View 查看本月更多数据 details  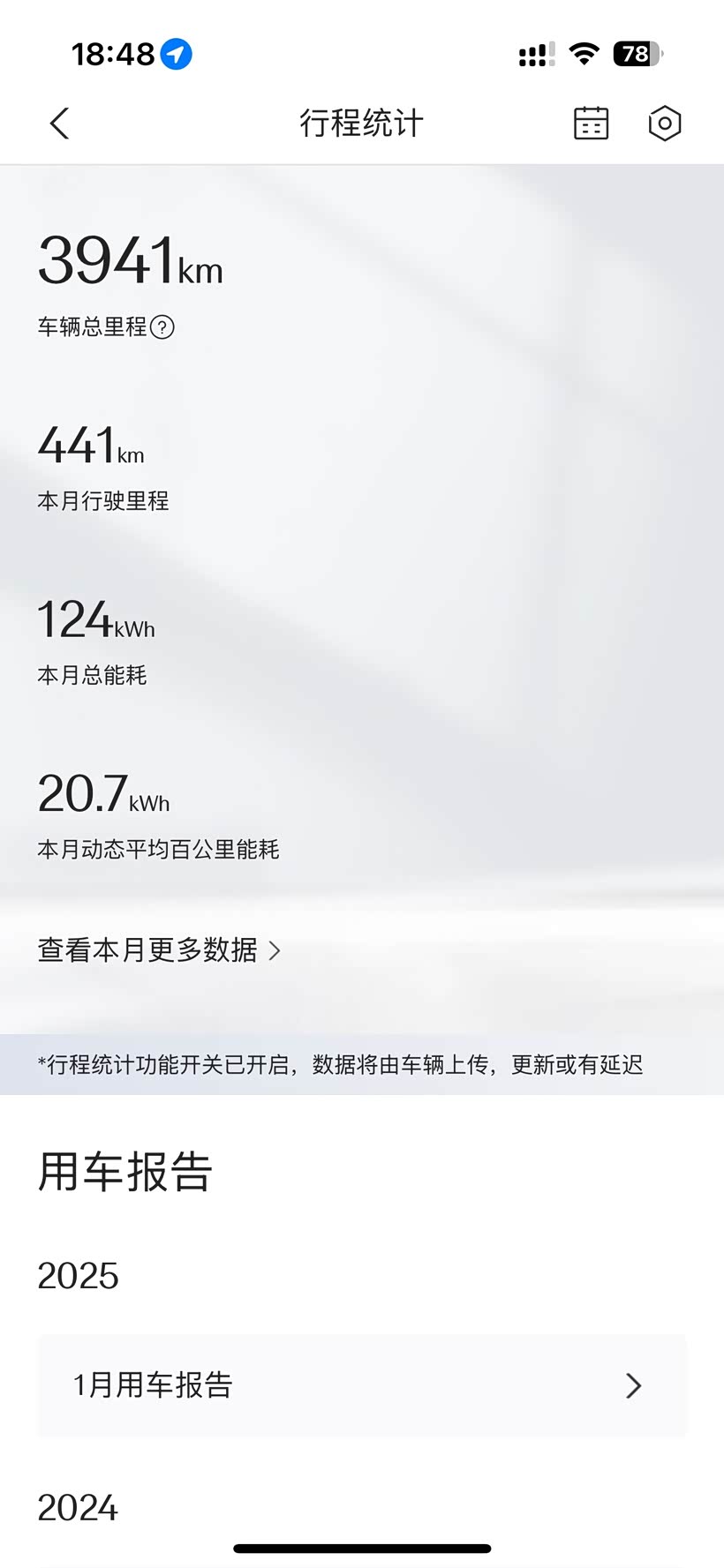[159, 950]
